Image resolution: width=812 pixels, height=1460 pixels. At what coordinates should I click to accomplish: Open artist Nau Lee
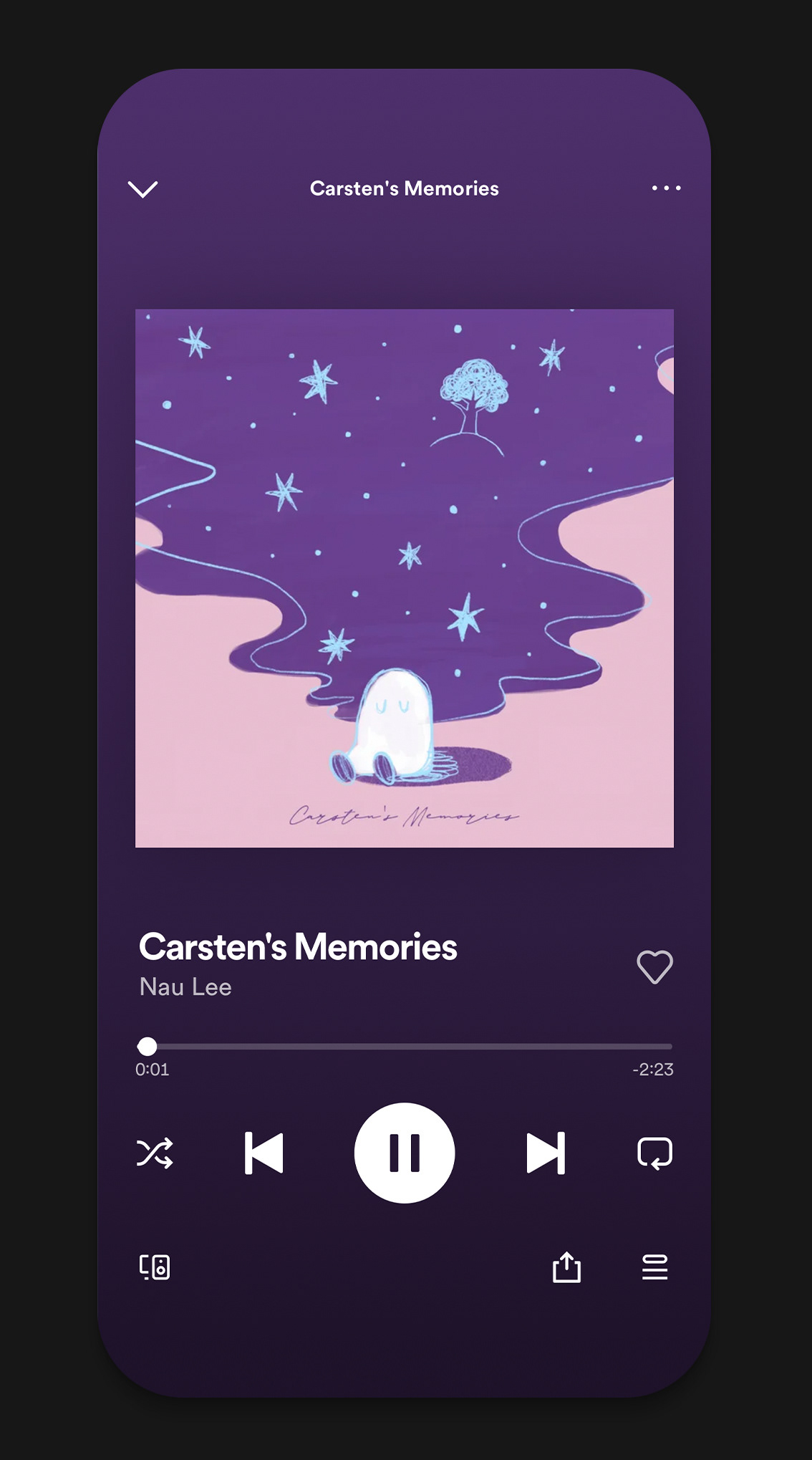(x=185, y=987)
